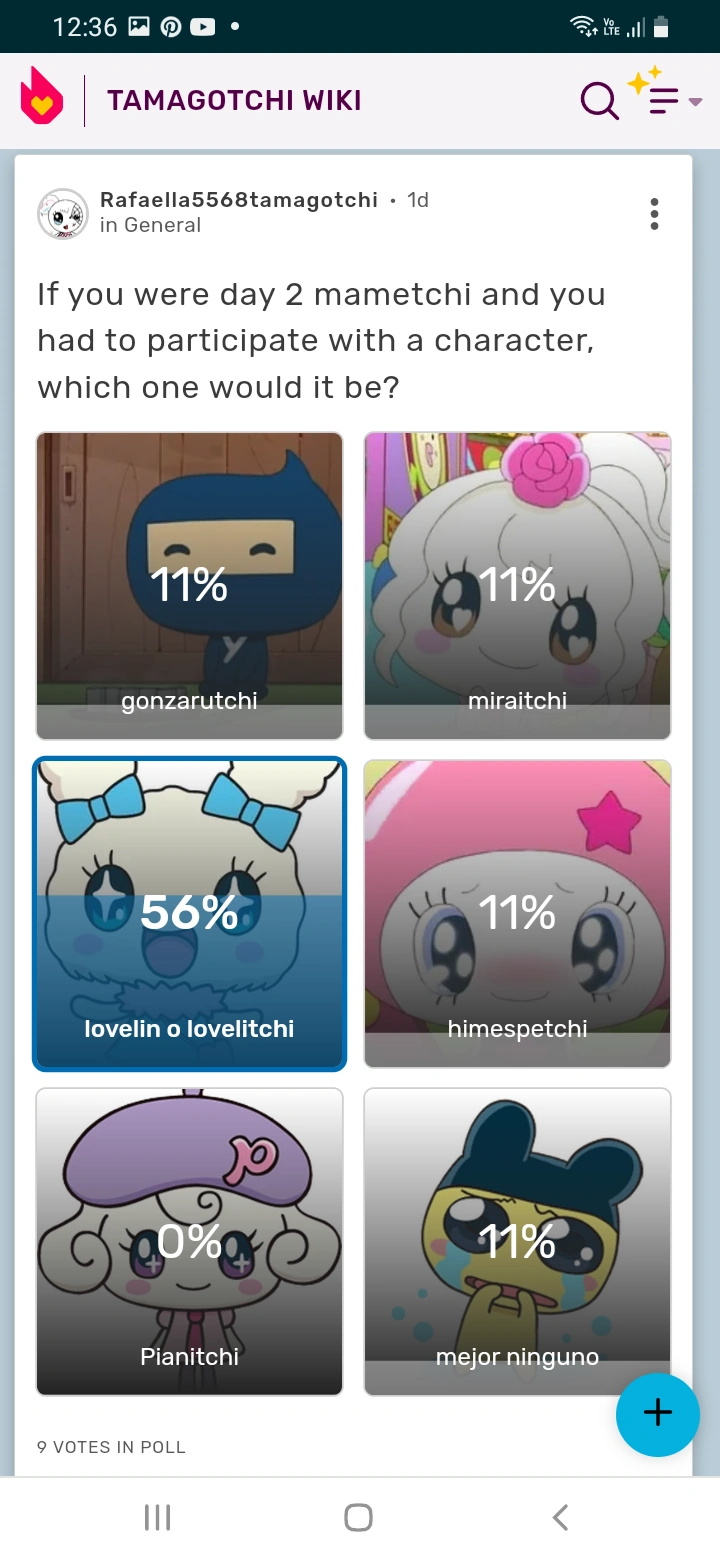Vote for miraitchi in the poll

tap(517, 586)
